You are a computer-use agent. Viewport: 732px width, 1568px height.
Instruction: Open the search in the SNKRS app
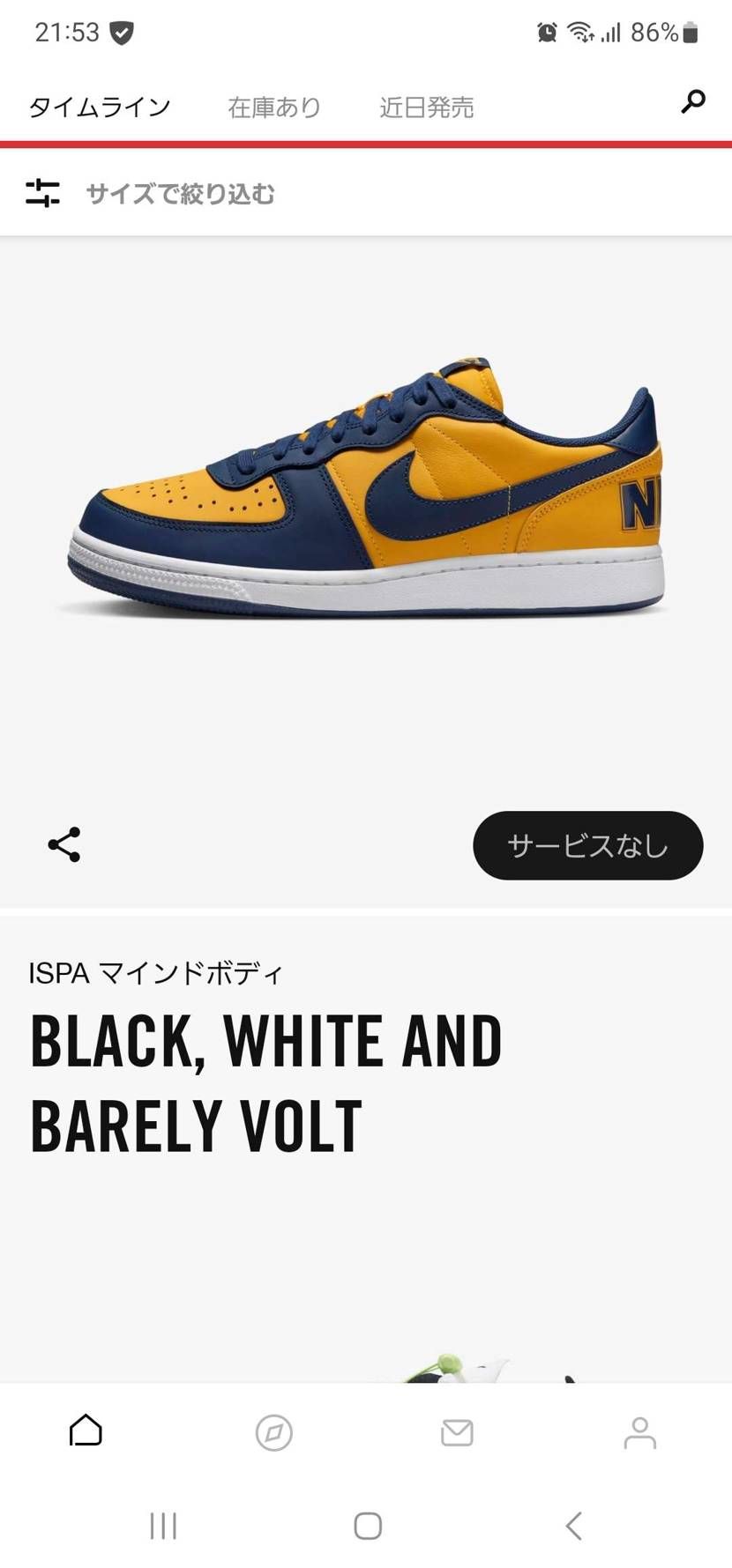click(x=690, y=103)
